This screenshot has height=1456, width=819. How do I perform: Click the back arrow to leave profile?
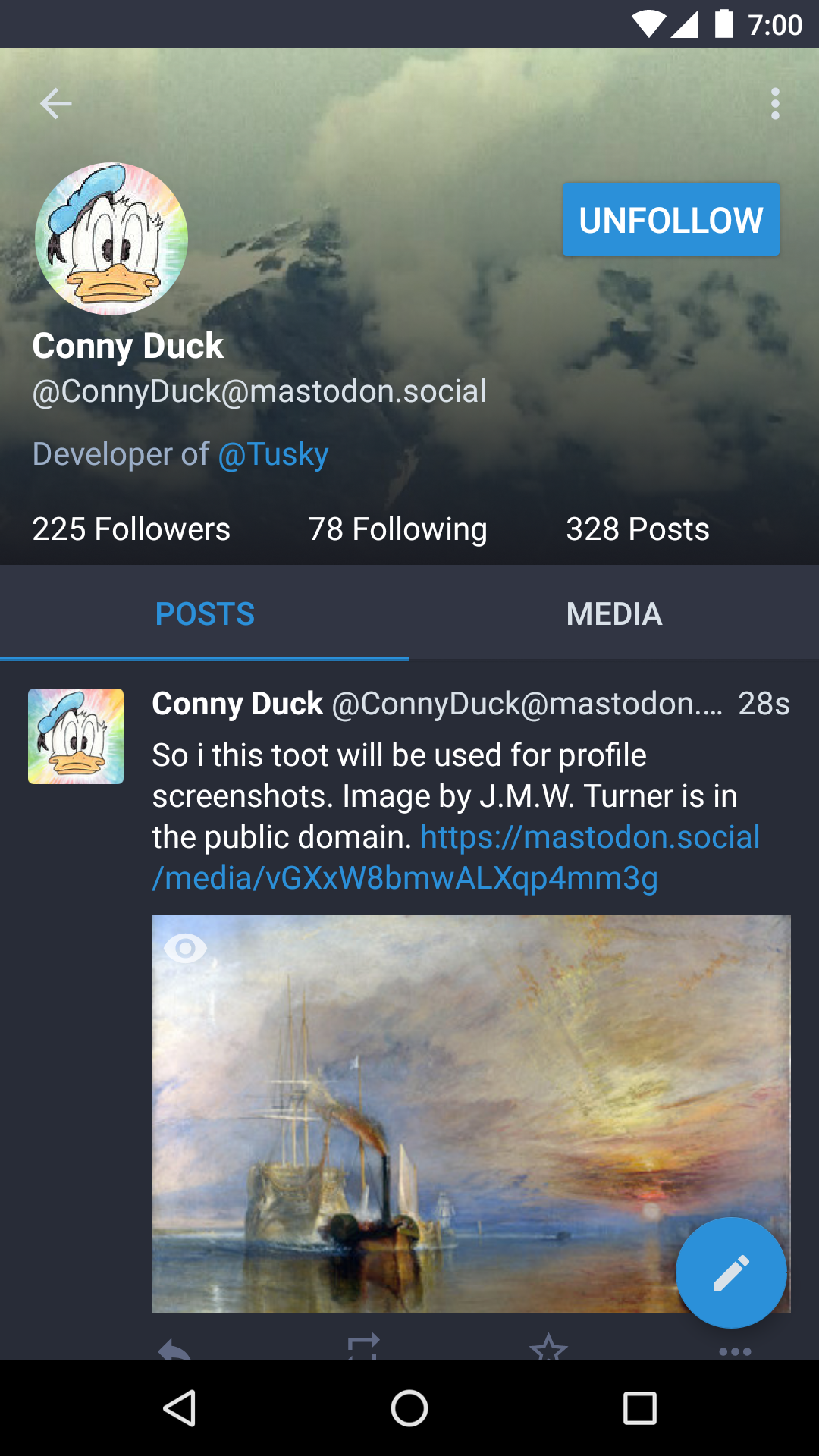click(55, 103)
